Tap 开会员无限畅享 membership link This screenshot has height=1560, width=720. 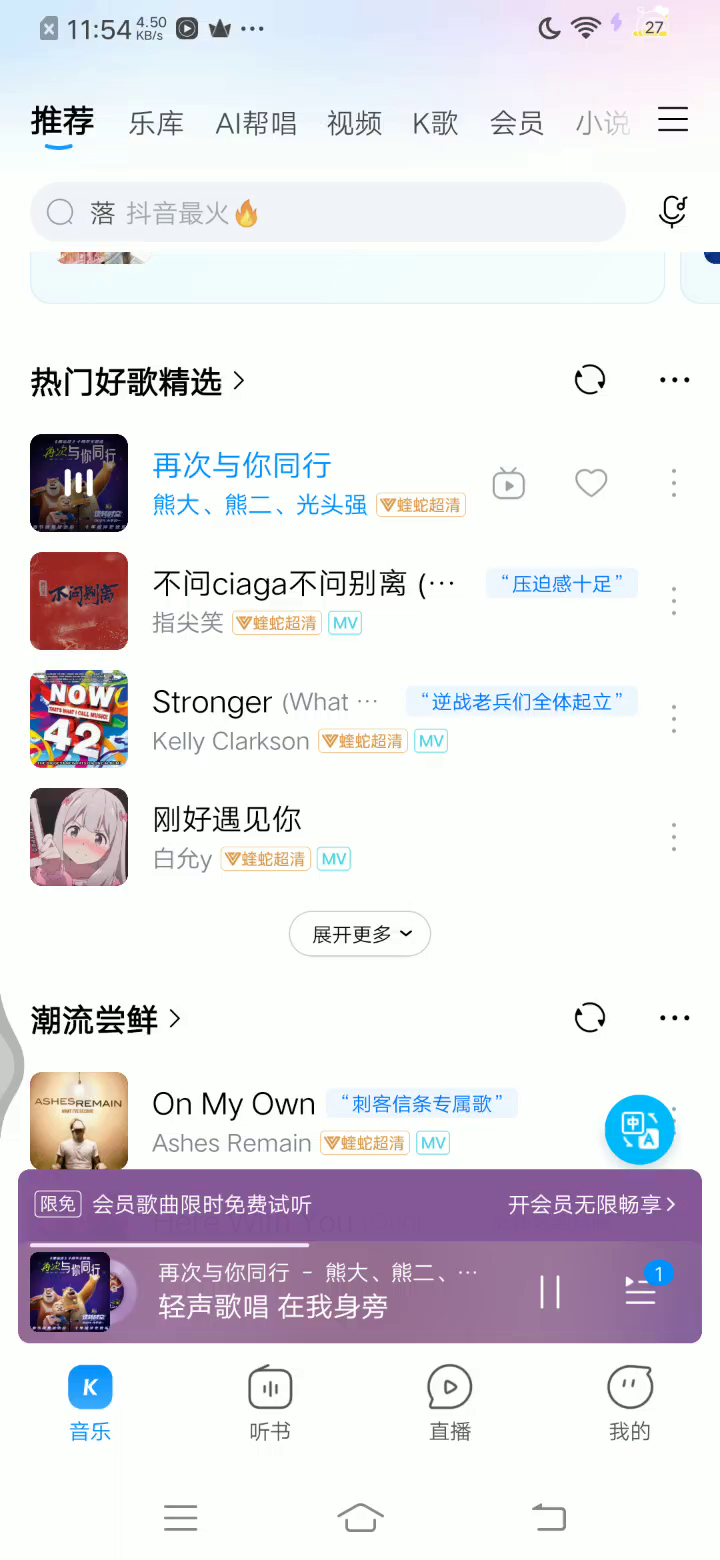click(x=592, y=1204)
